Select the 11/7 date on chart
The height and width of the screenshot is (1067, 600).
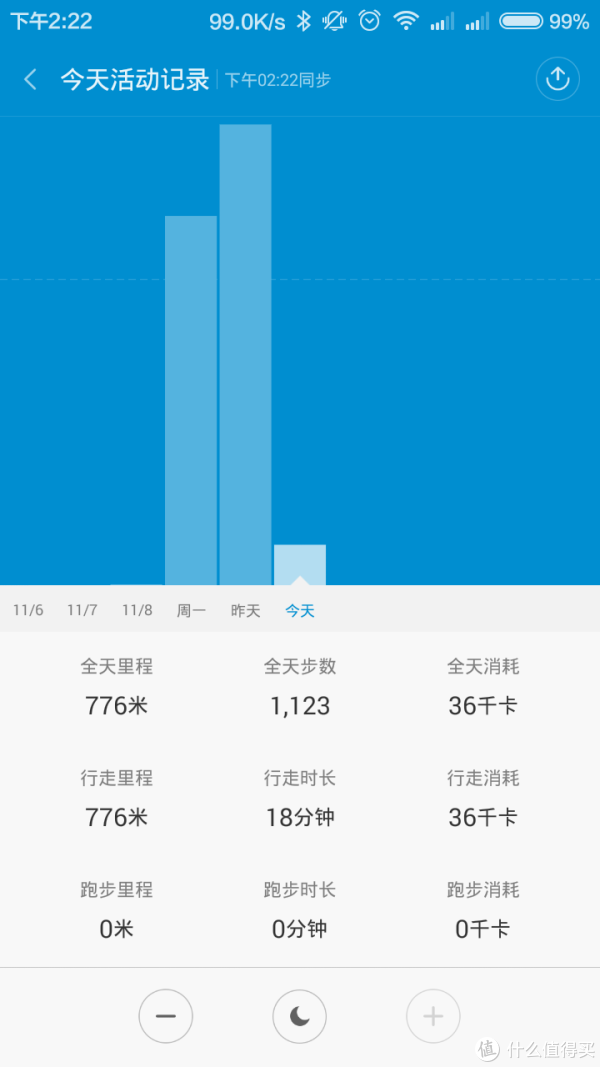[82, 610]
